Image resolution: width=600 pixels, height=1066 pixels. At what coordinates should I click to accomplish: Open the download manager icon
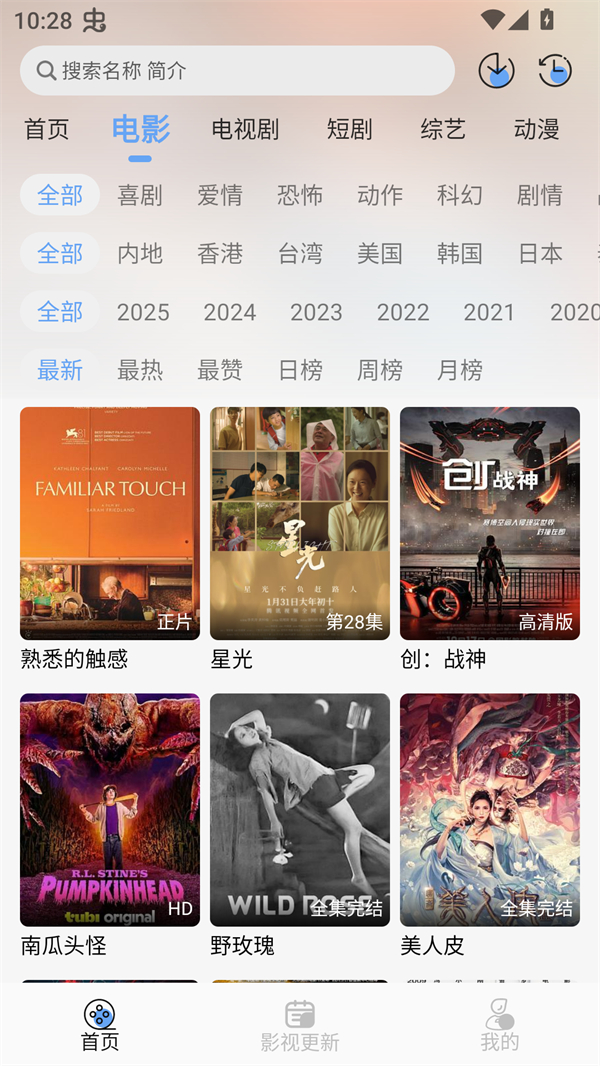(496, 70)
